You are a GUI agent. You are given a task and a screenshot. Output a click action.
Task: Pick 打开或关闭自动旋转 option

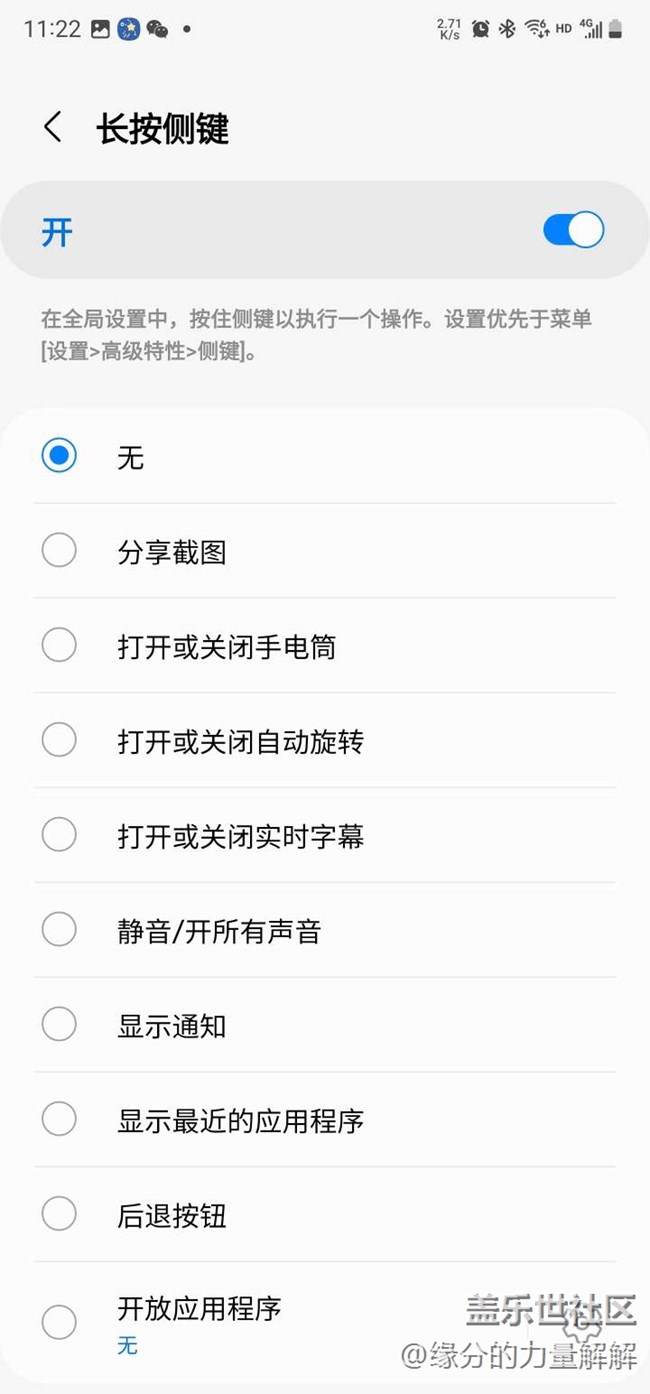[x=59, y=741]
